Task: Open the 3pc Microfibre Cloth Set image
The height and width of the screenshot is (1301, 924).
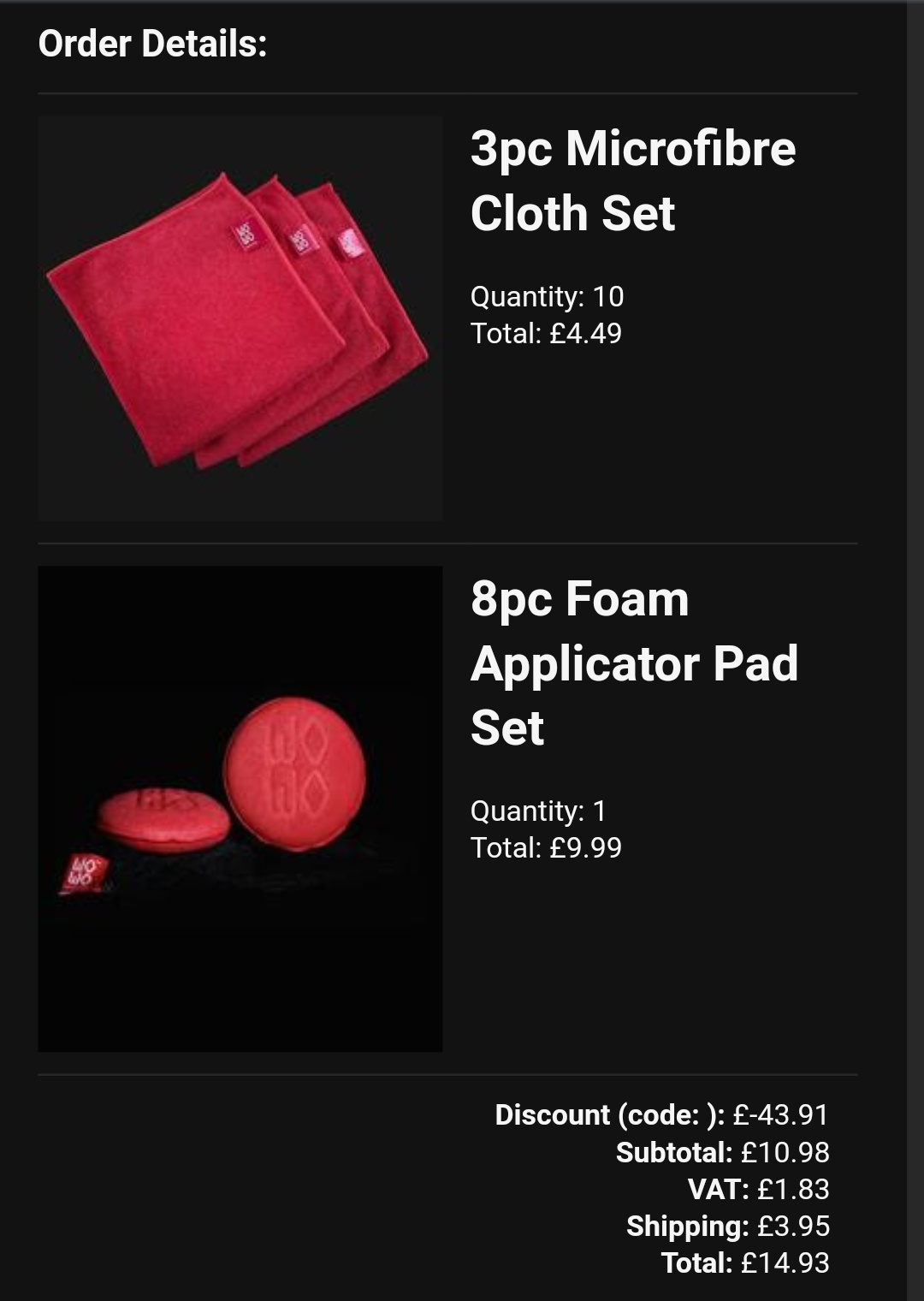Action: click(x=240, y=318)
